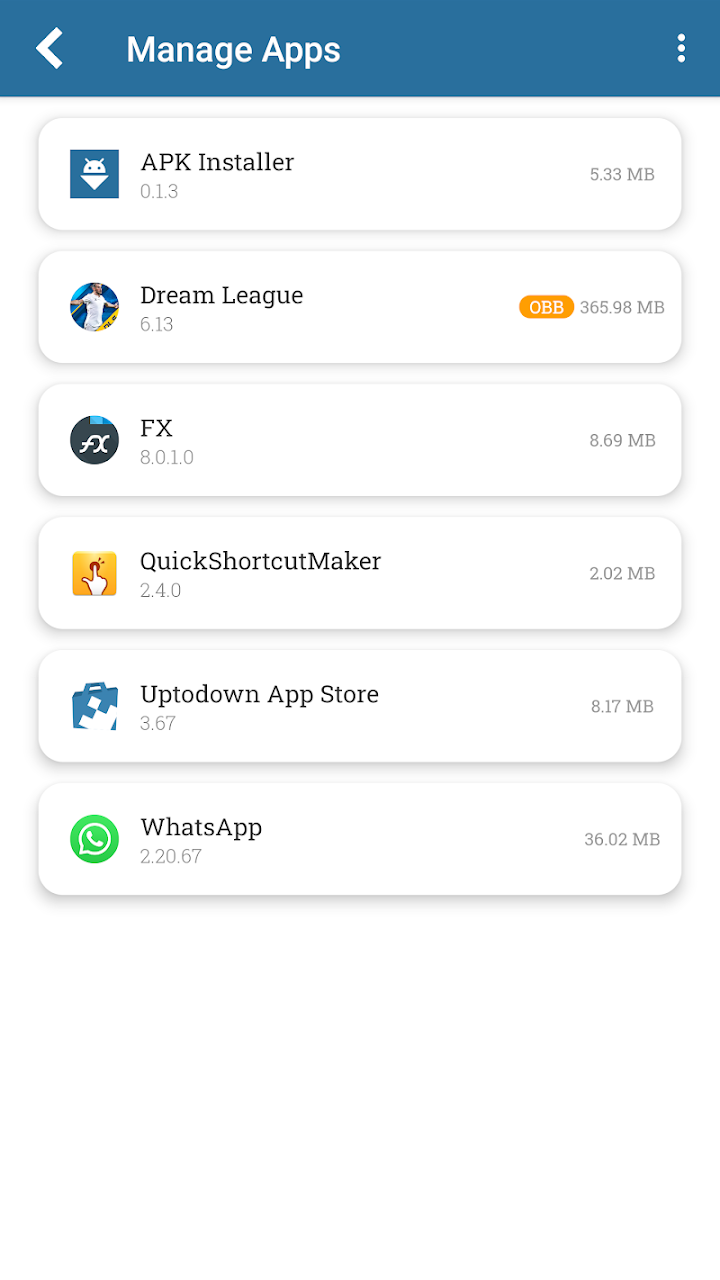Click the 365.98 MB size label
Image resolution: width=720 pixels, height=1280 pixels.
[x=623, y=307]
